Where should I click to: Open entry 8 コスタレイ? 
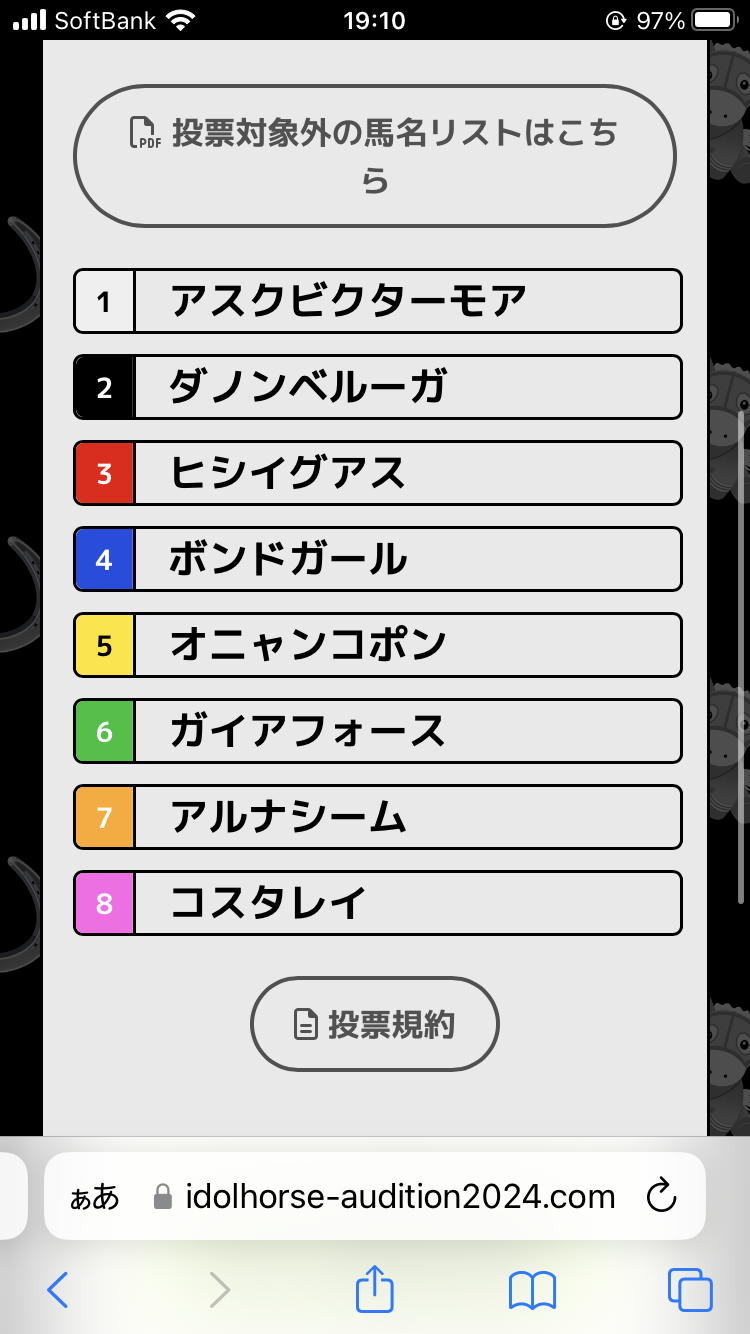click(378, 903)
